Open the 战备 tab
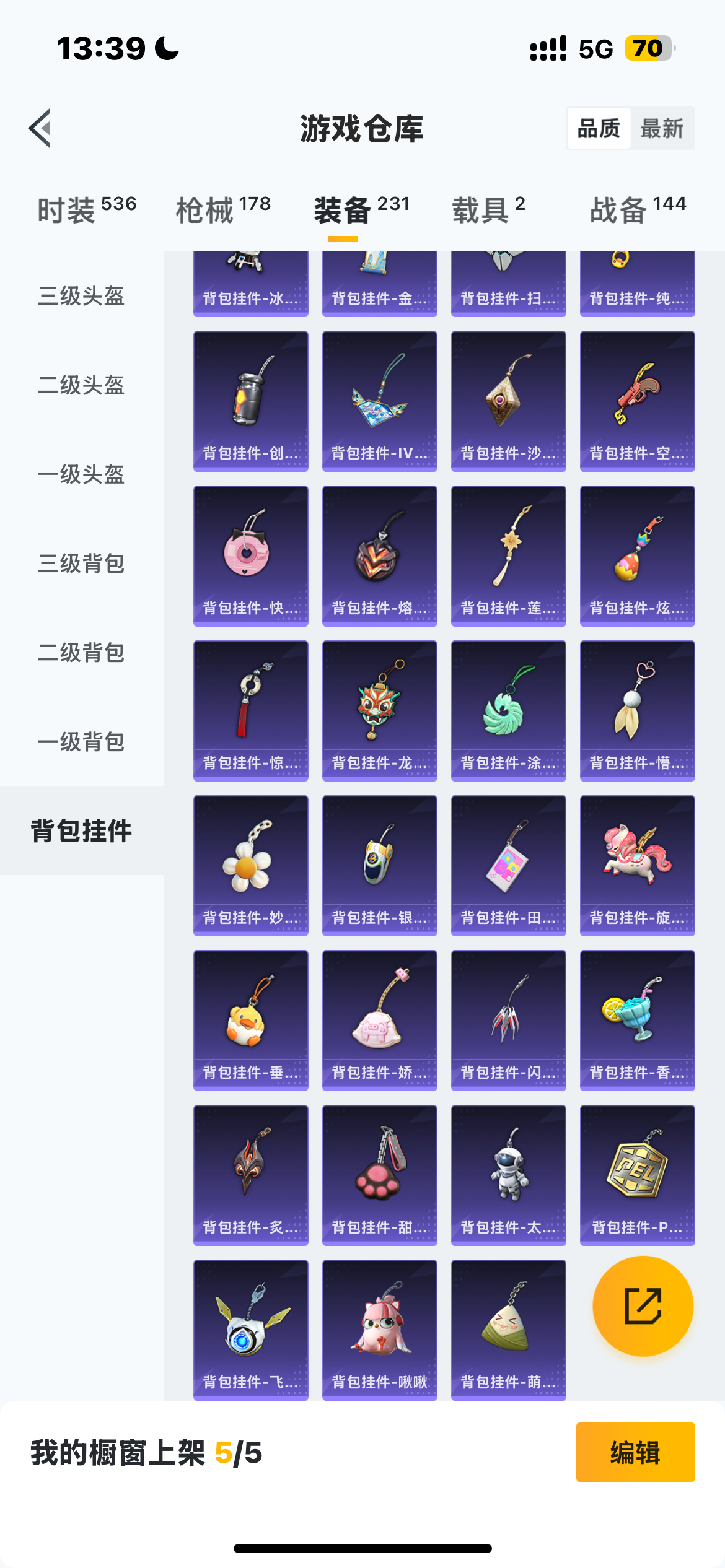The width and height of the screenshot is (725, 1568). (638, 209)
